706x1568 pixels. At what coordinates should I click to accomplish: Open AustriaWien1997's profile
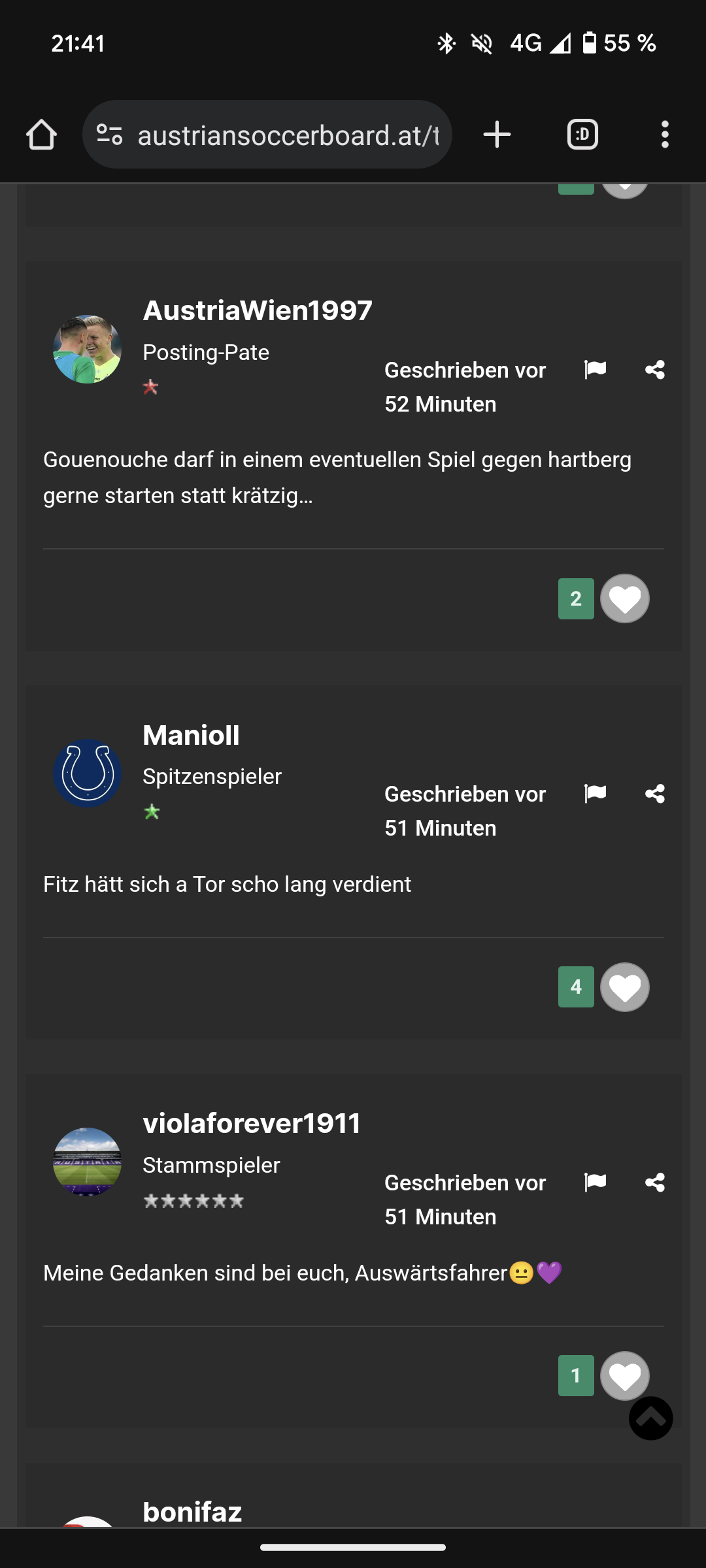pos(258,310)
